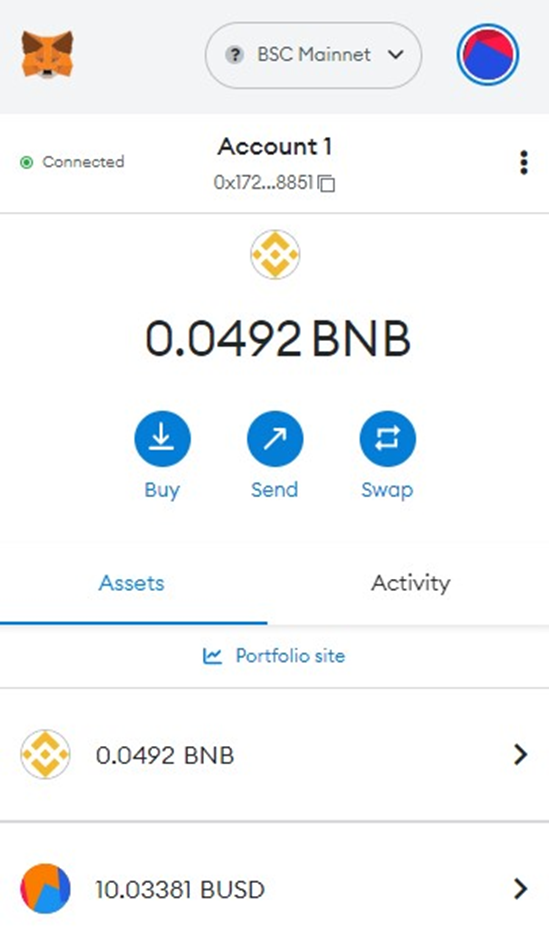View the Connected site status

[72, 162]
